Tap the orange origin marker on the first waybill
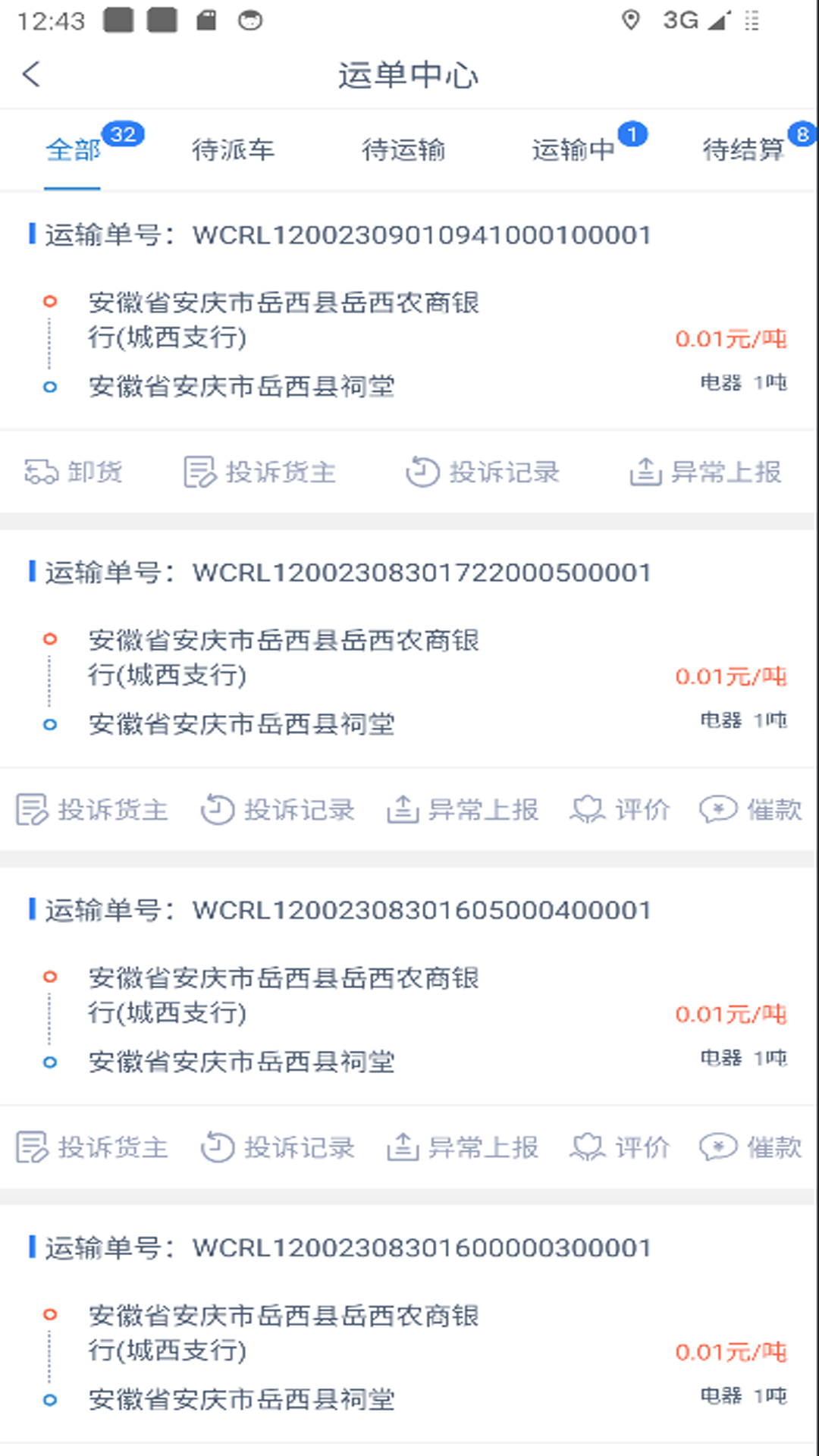 pos(51,301)
